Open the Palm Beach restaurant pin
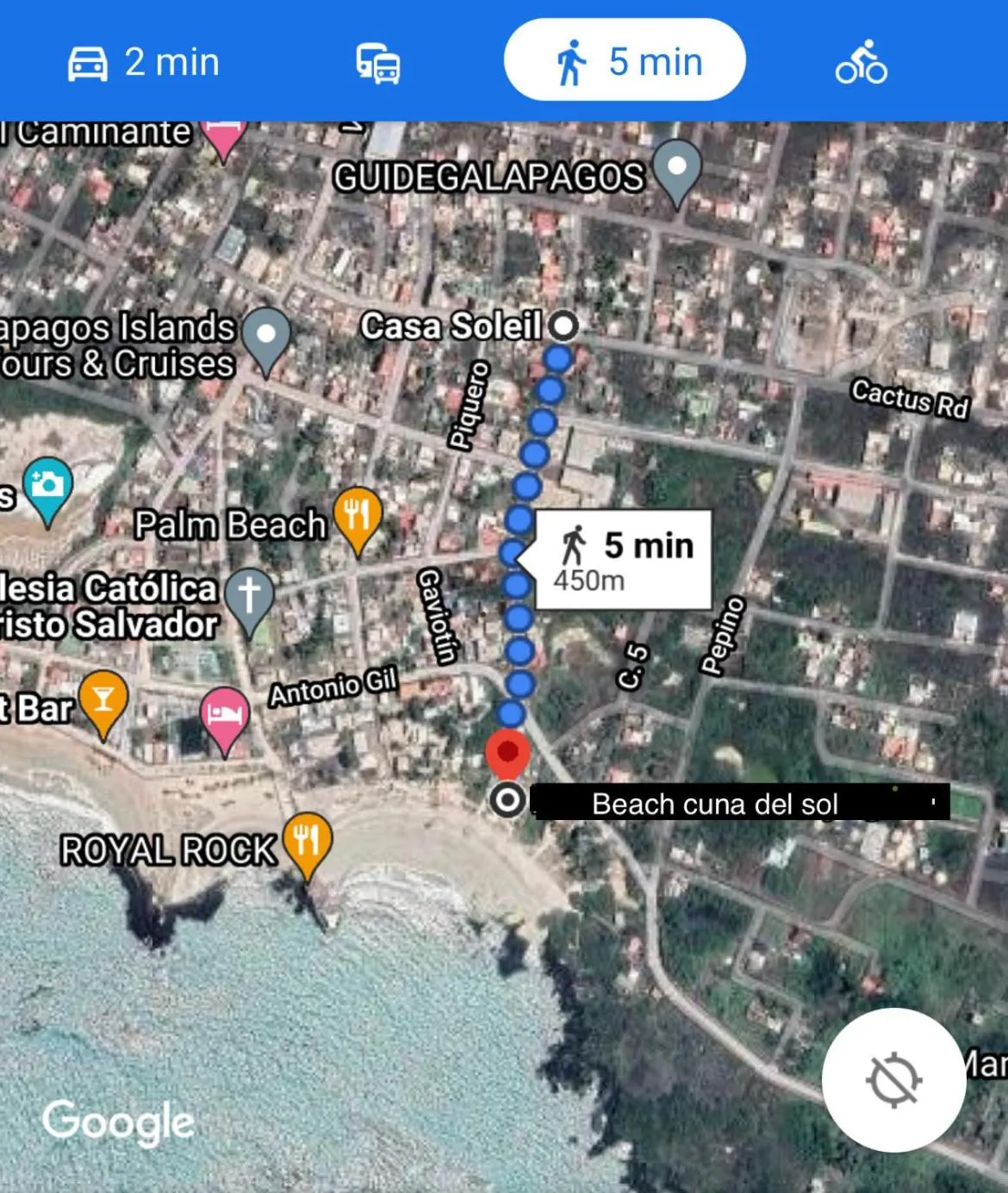Viewport: 1008px width, 1193px height. [358, 515]
